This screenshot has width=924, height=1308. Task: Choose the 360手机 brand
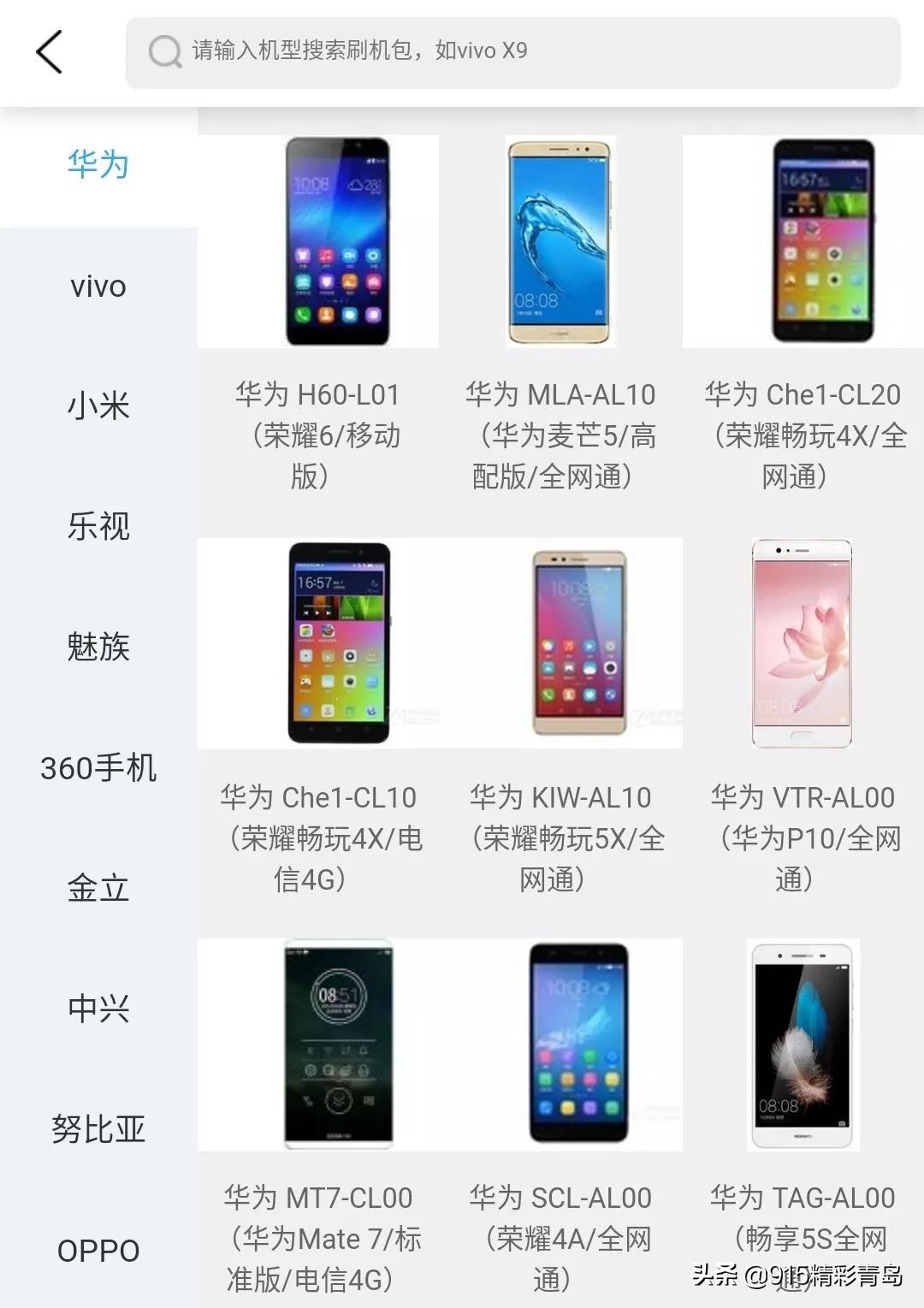coord(97,769)
